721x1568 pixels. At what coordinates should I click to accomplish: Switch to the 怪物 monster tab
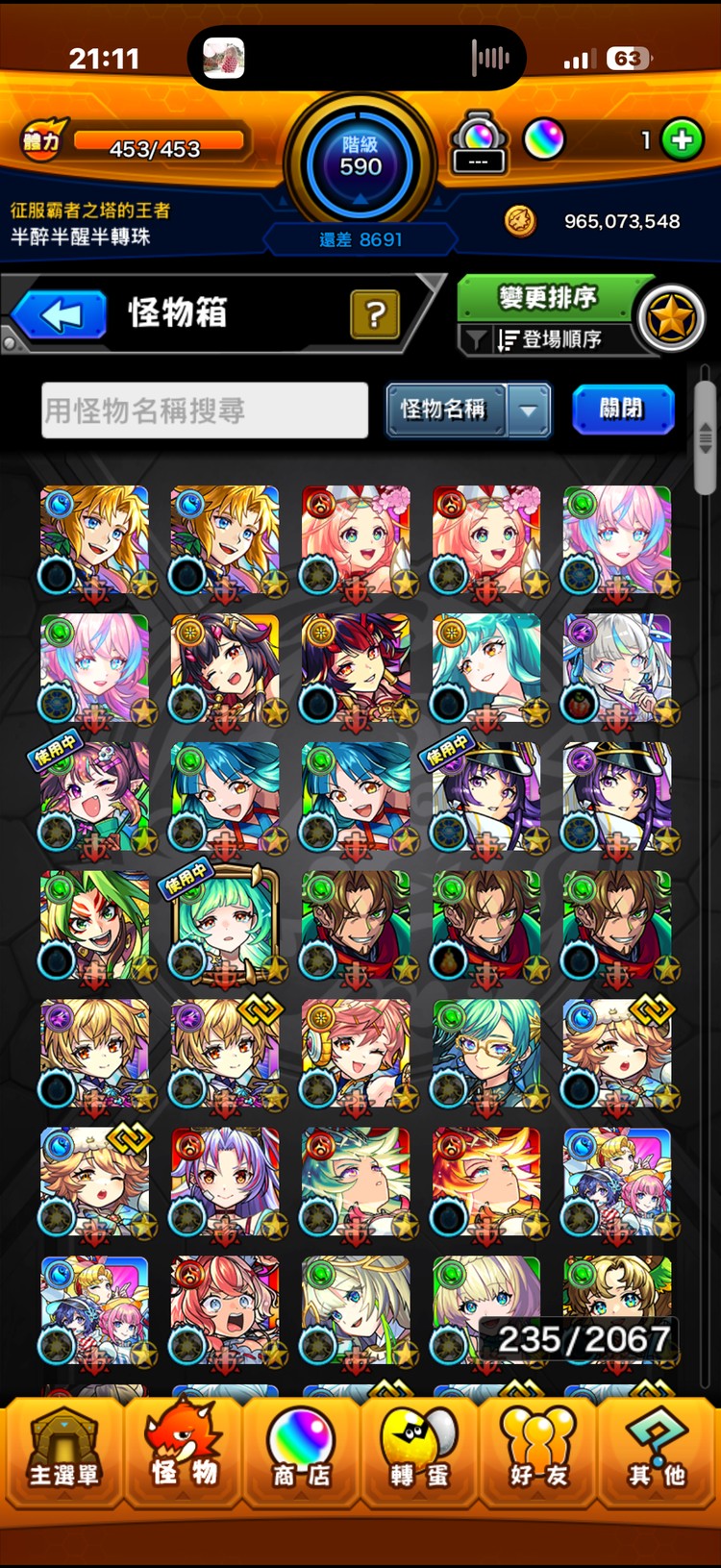183,1455
